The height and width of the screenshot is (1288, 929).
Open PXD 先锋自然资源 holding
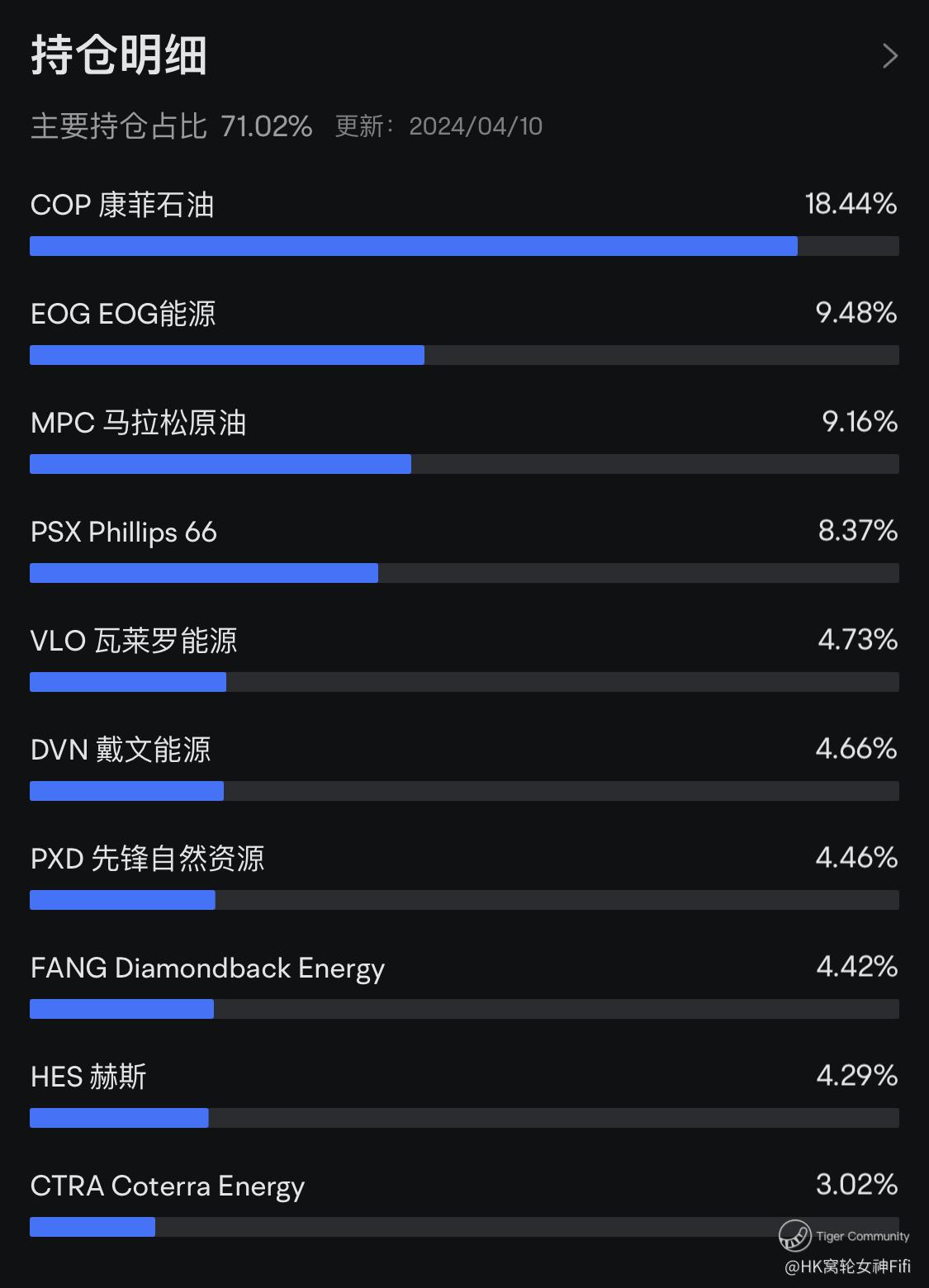(x=464, y=875)
